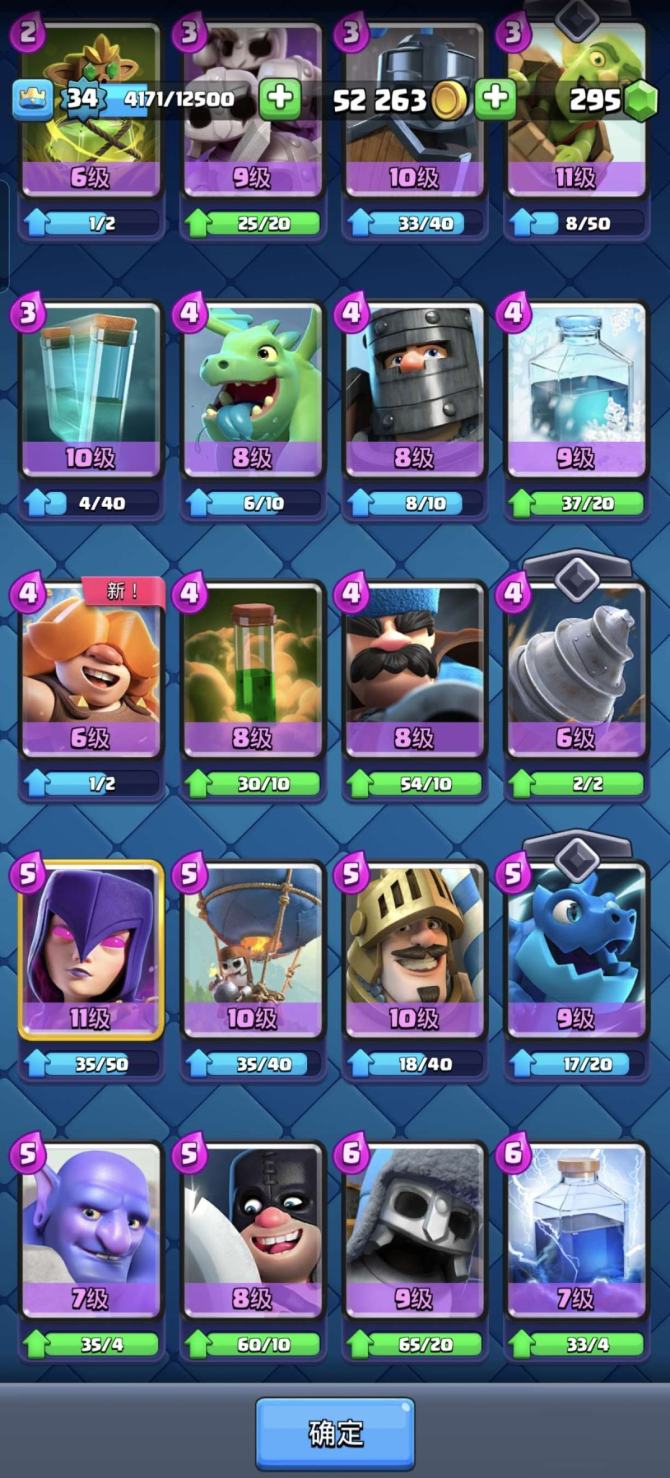Select the new Valkyrie-style card marked 新!
670x1478 pixels.
tap(91, 670)
